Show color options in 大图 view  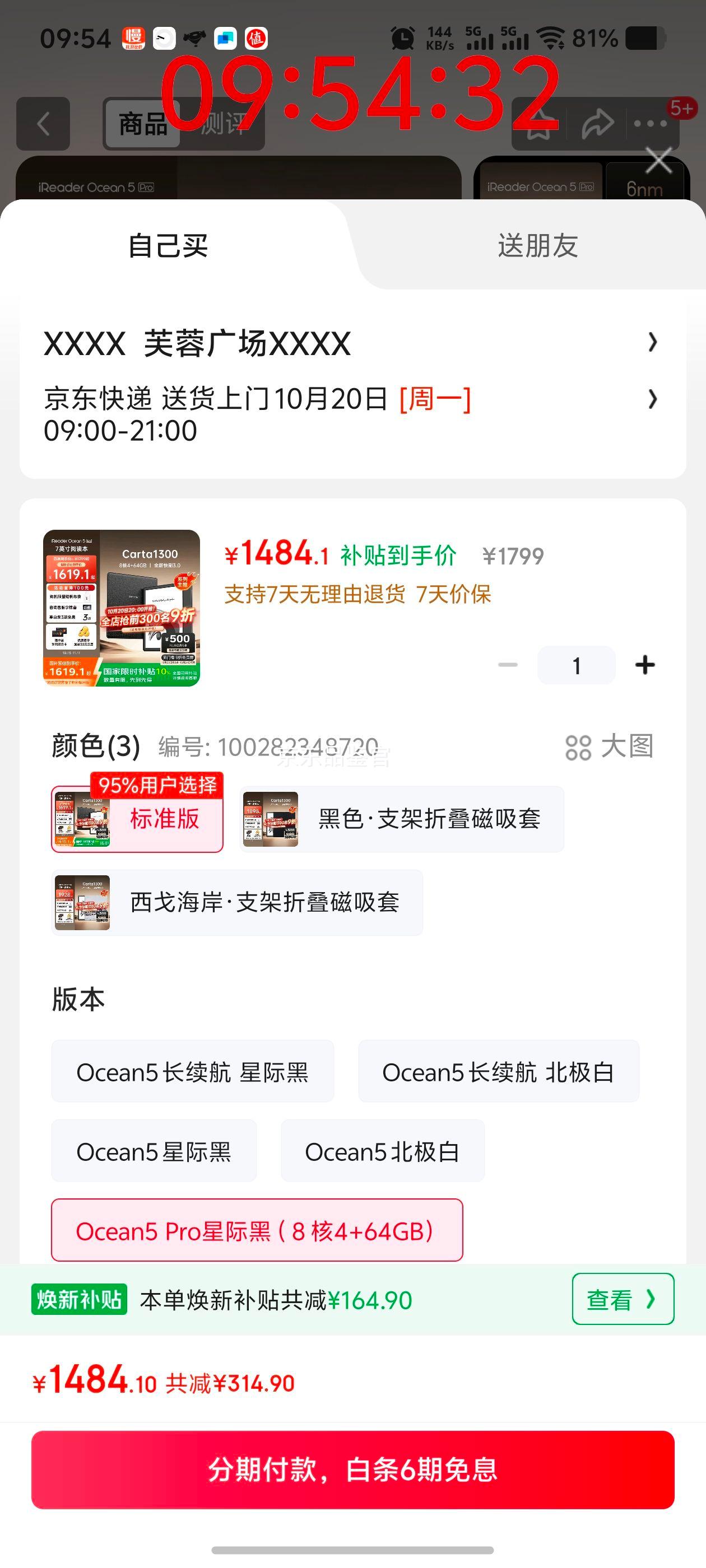[609, 747]
